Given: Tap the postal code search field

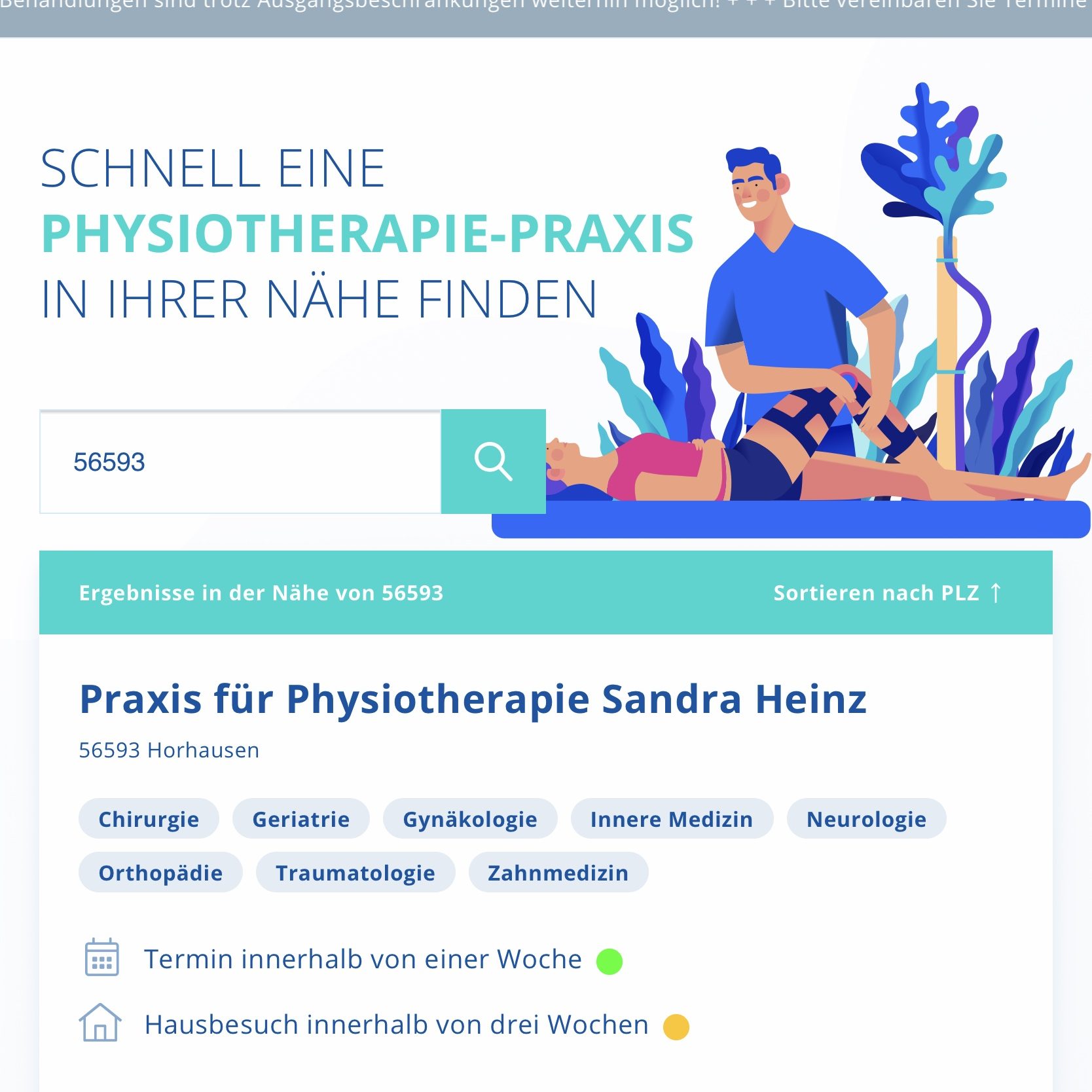Looking at the screenshot, I should tap(240, 462).
